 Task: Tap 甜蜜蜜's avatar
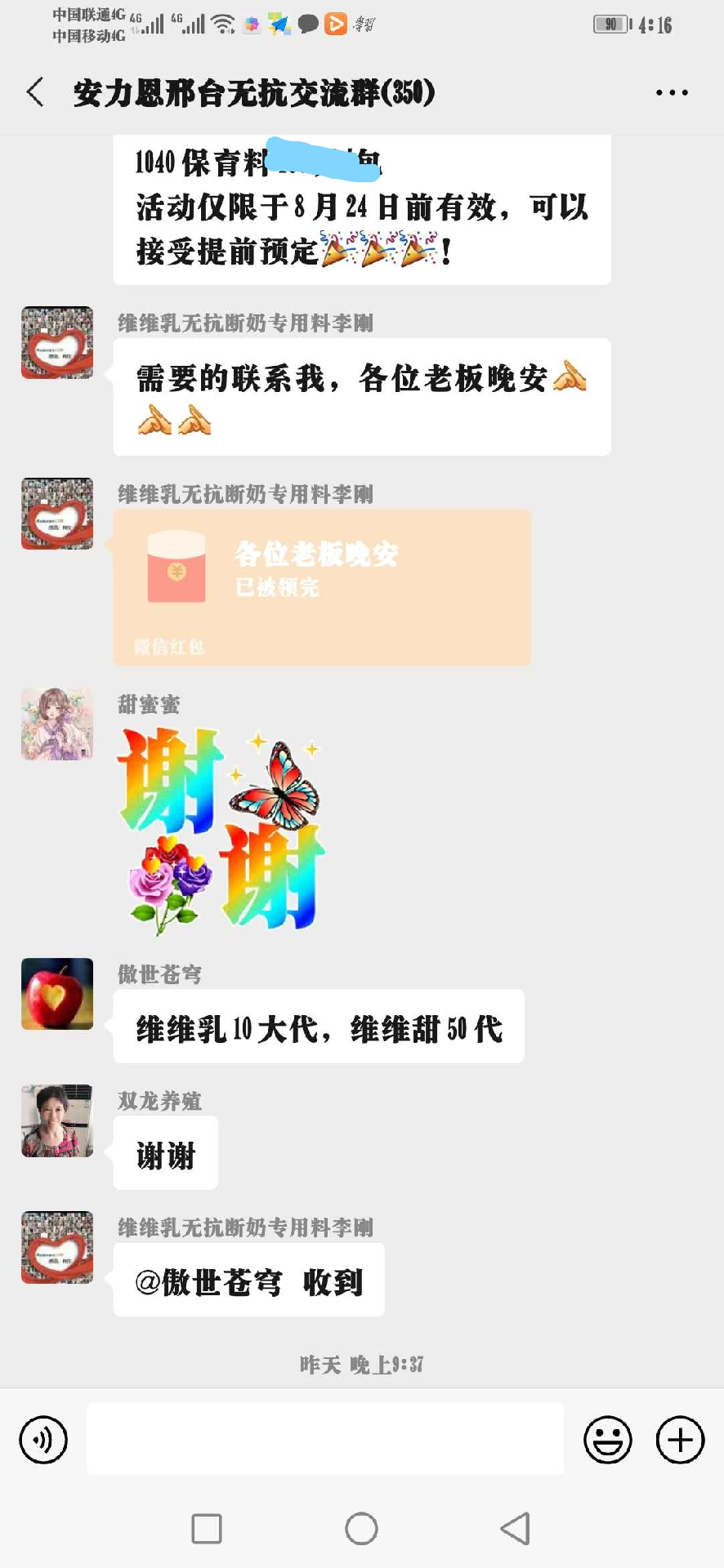[x=57, y=724]
